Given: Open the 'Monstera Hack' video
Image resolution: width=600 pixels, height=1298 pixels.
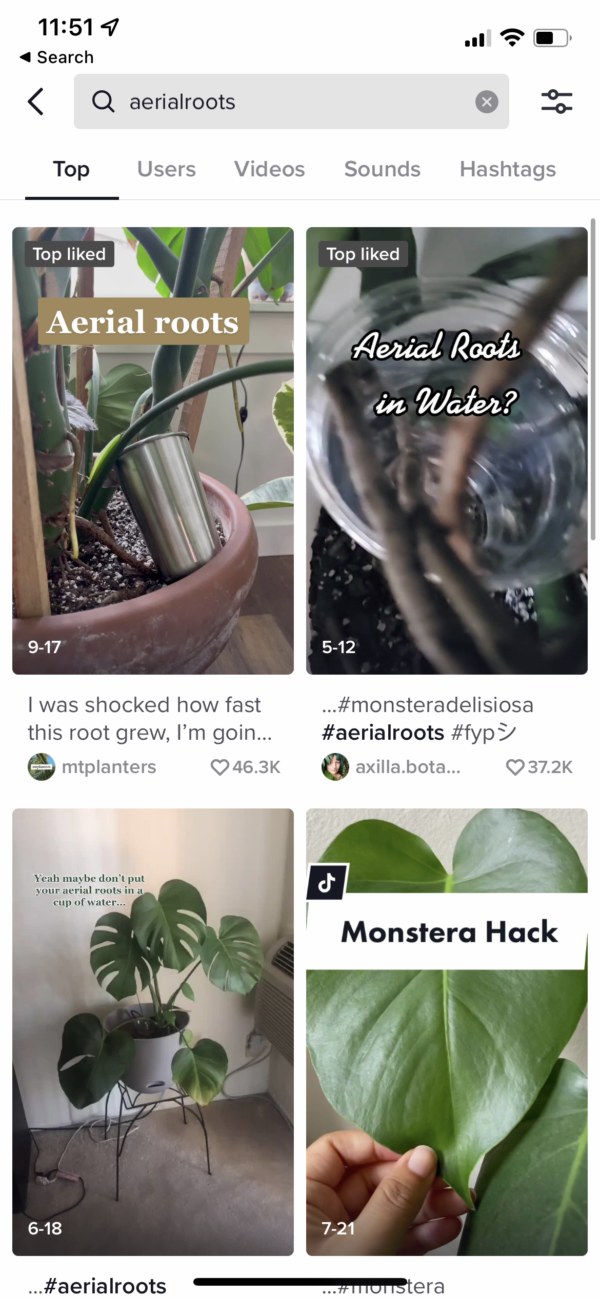Looking at the screenshot, I should 446,1030.
